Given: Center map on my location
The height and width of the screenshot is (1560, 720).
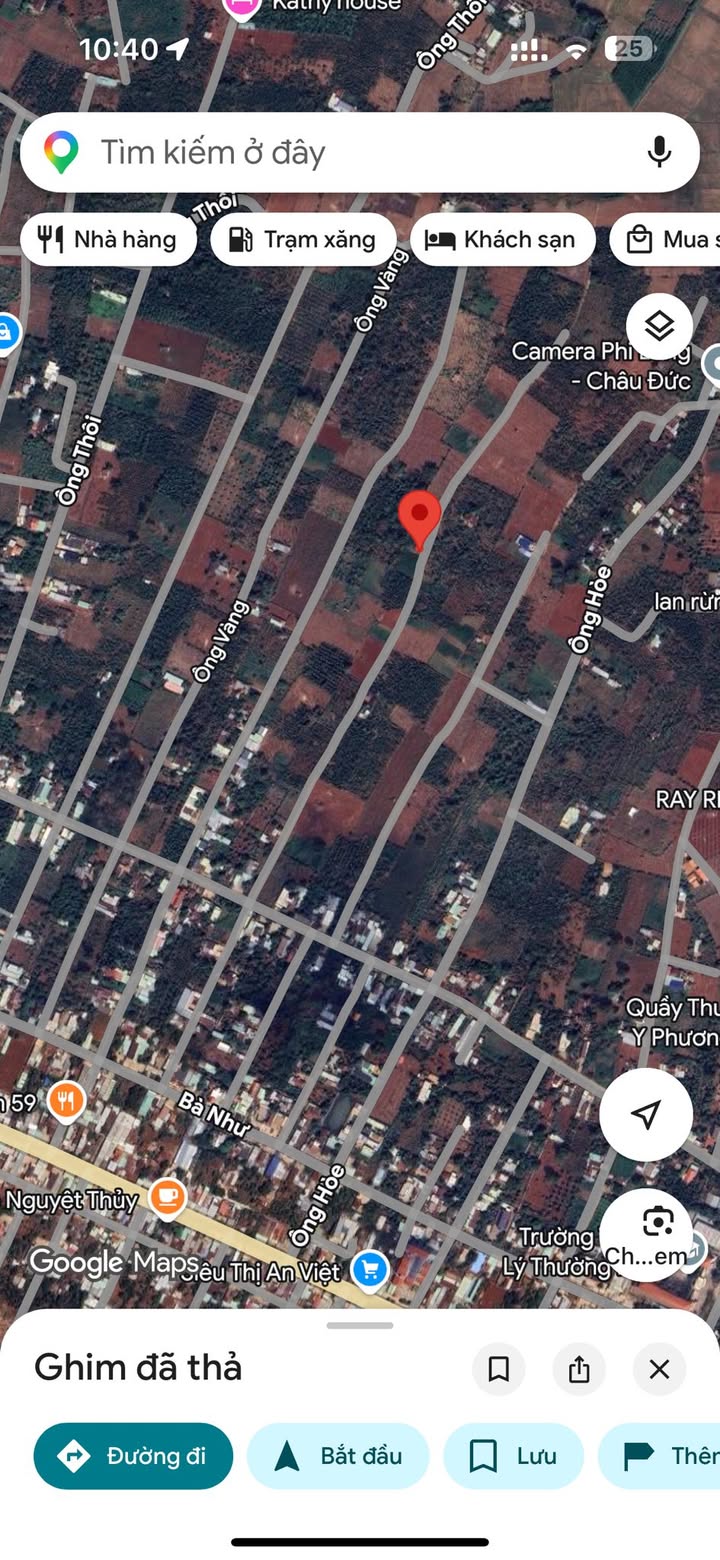Looking at the screenshot, I should (646, 1114).
